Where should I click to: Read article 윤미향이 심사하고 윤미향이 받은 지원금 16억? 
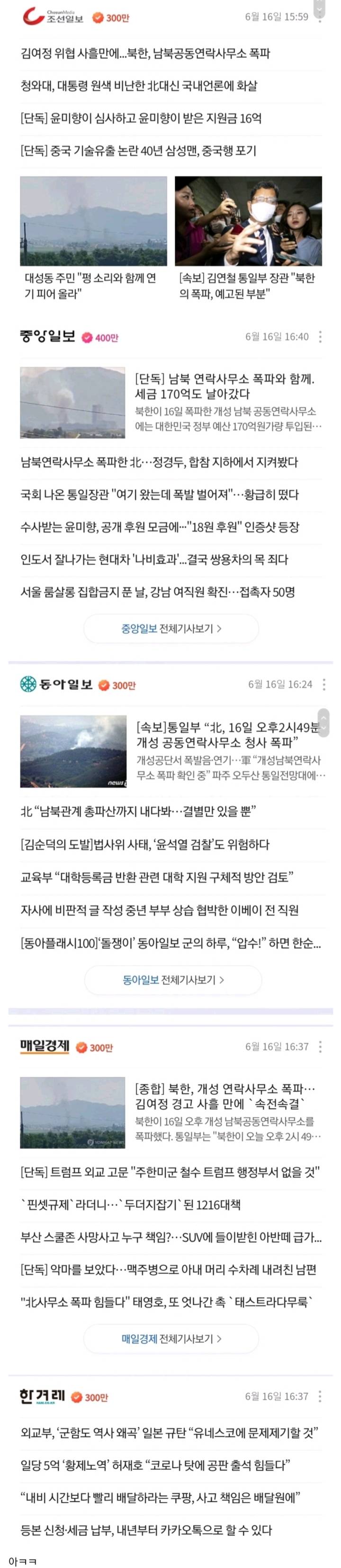tap(141, 118)
